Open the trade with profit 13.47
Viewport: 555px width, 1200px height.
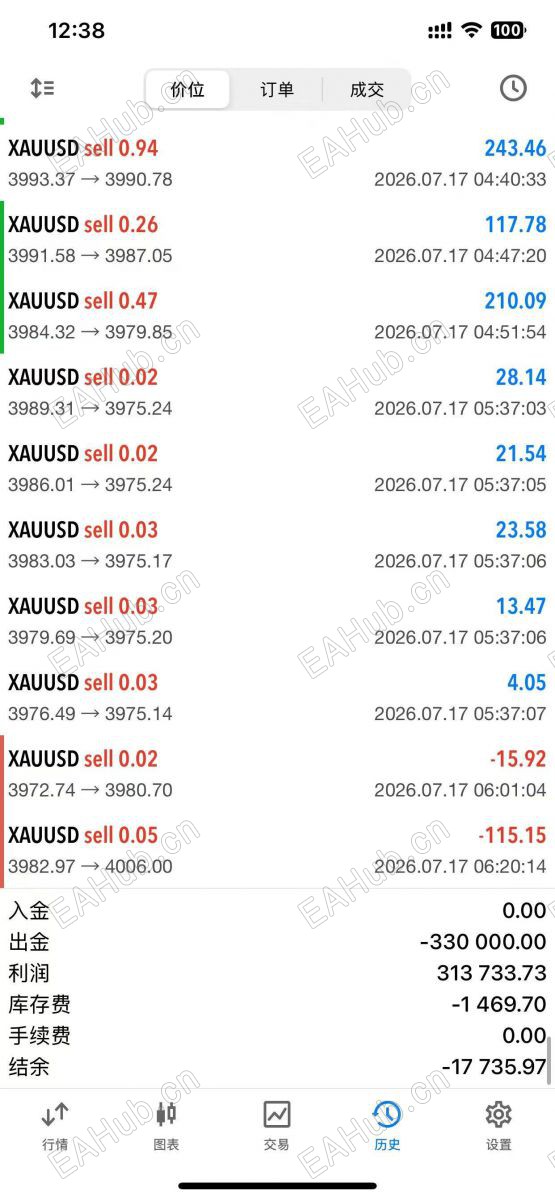click(277, 621)
